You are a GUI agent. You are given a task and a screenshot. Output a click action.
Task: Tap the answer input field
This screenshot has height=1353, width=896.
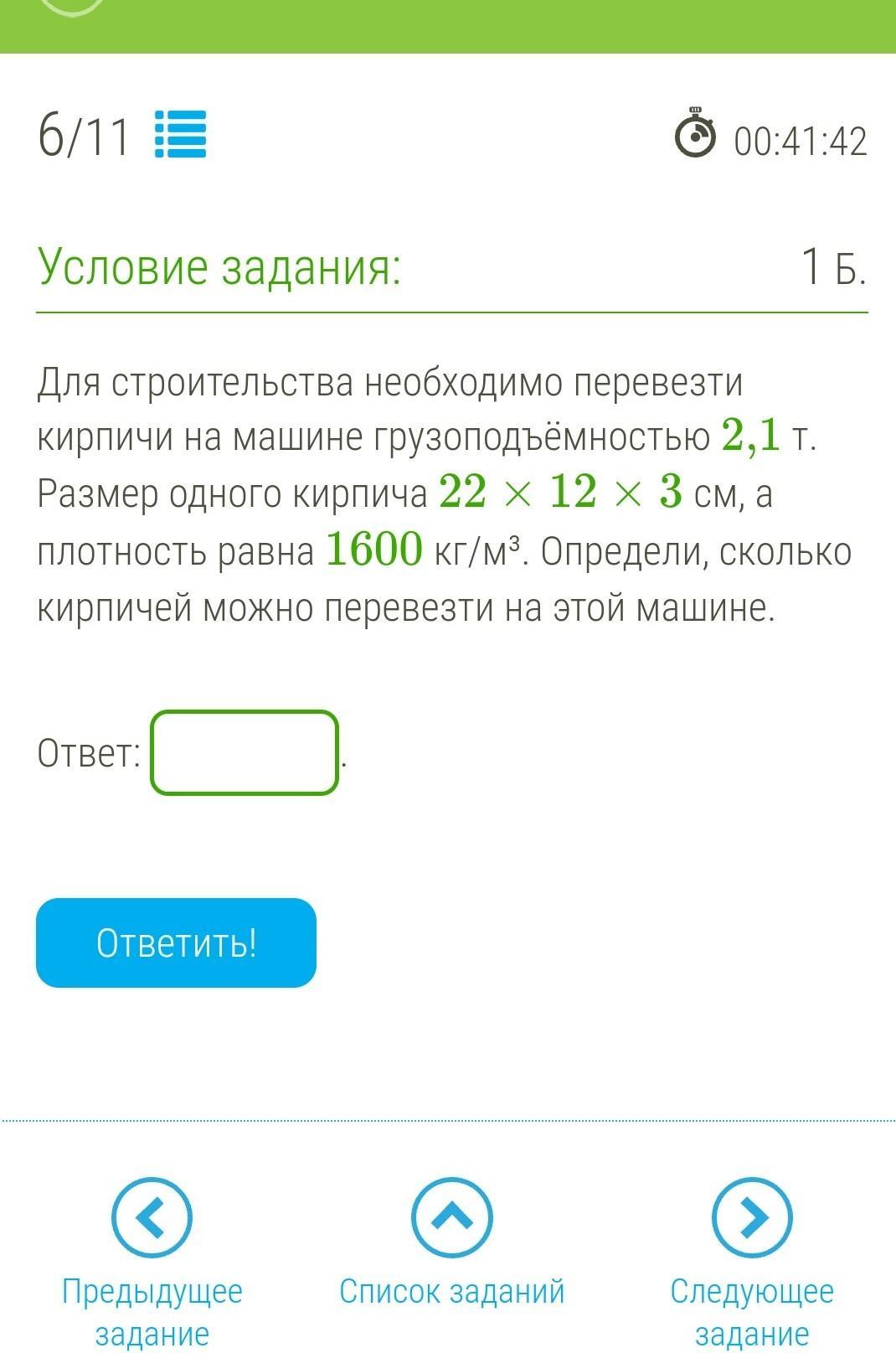click(245, 752)
